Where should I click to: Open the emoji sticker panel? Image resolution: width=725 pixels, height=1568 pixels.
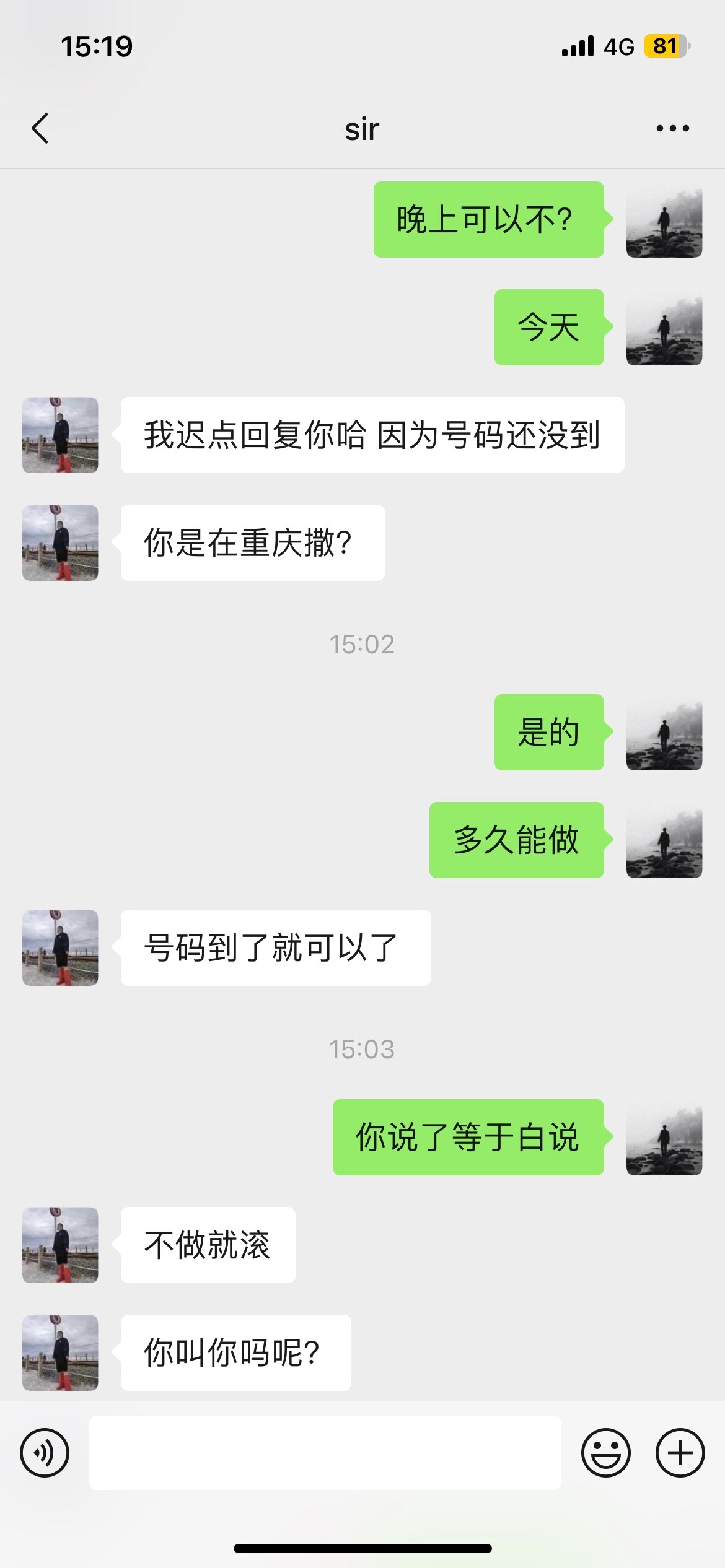click(x=605, y=1453)
